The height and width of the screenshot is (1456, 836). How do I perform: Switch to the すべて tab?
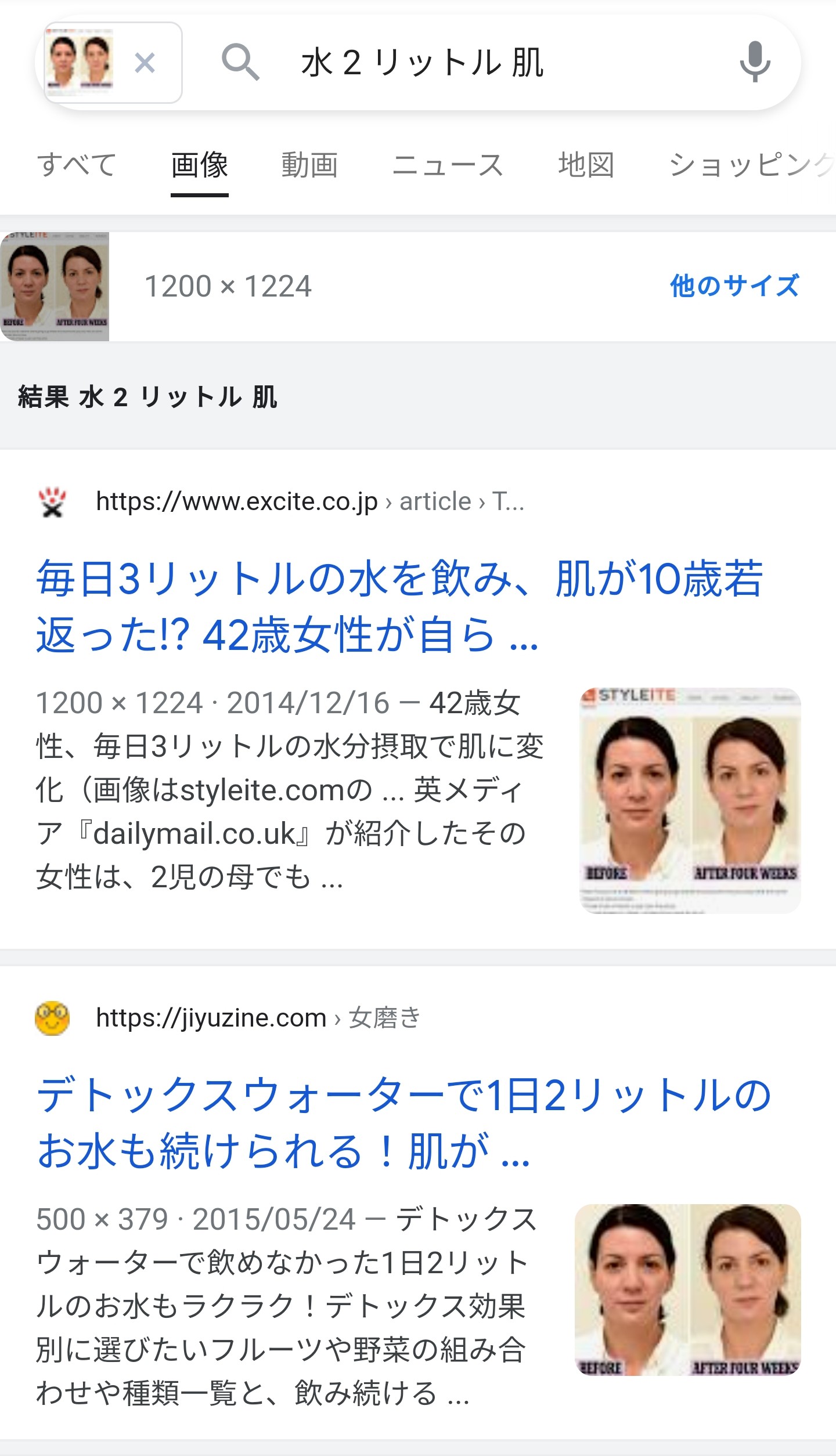77,165
